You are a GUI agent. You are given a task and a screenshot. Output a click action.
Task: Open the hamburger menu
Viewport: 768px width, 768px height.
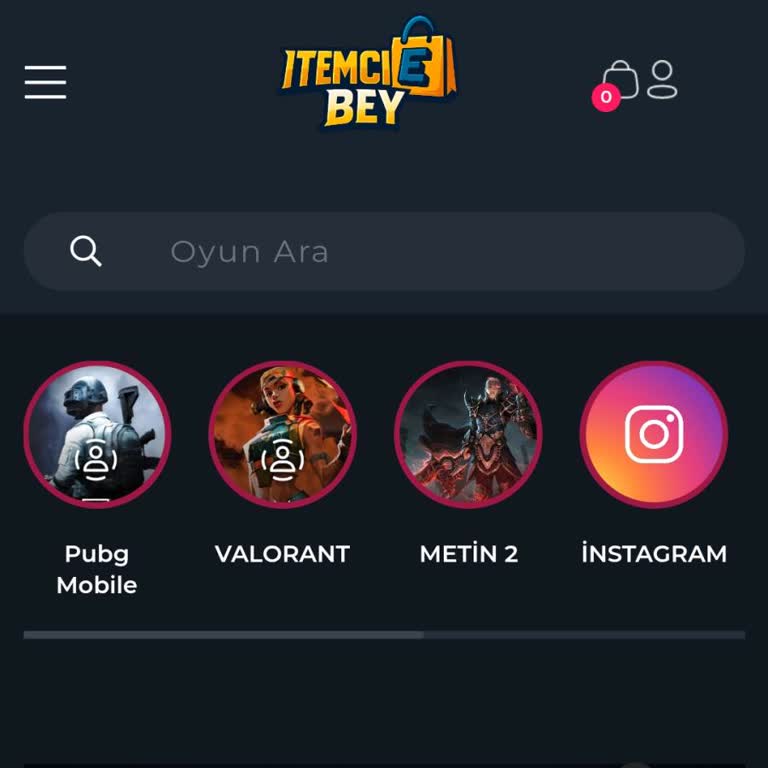click(x=46, y=82)
